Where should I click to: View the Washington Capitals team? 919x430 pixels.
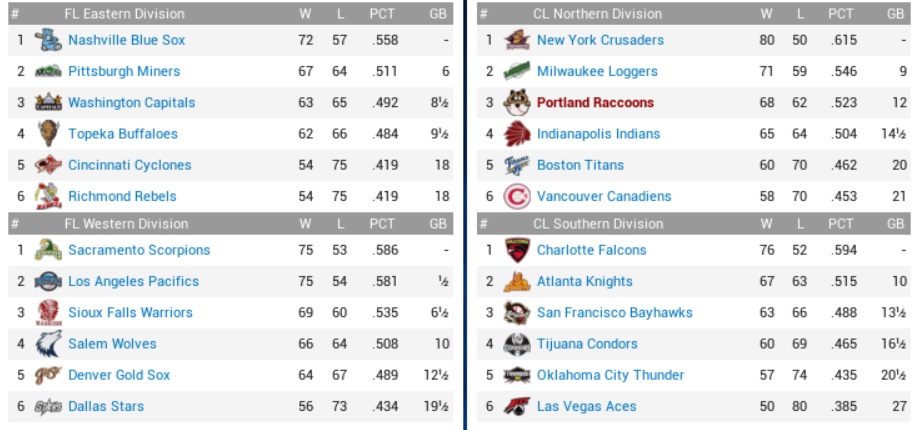(x=131, y=102)
